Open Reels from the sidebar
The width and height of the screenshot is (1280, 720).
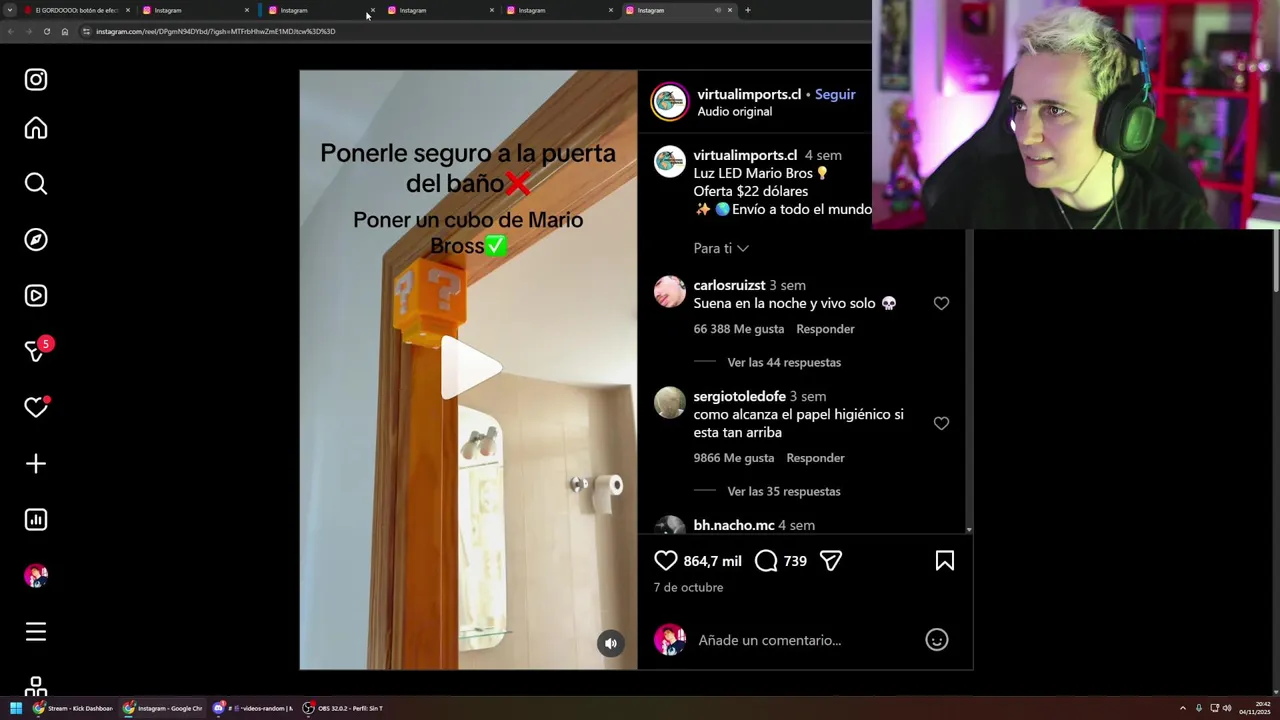pyautogui.click(x=36, y=296)
